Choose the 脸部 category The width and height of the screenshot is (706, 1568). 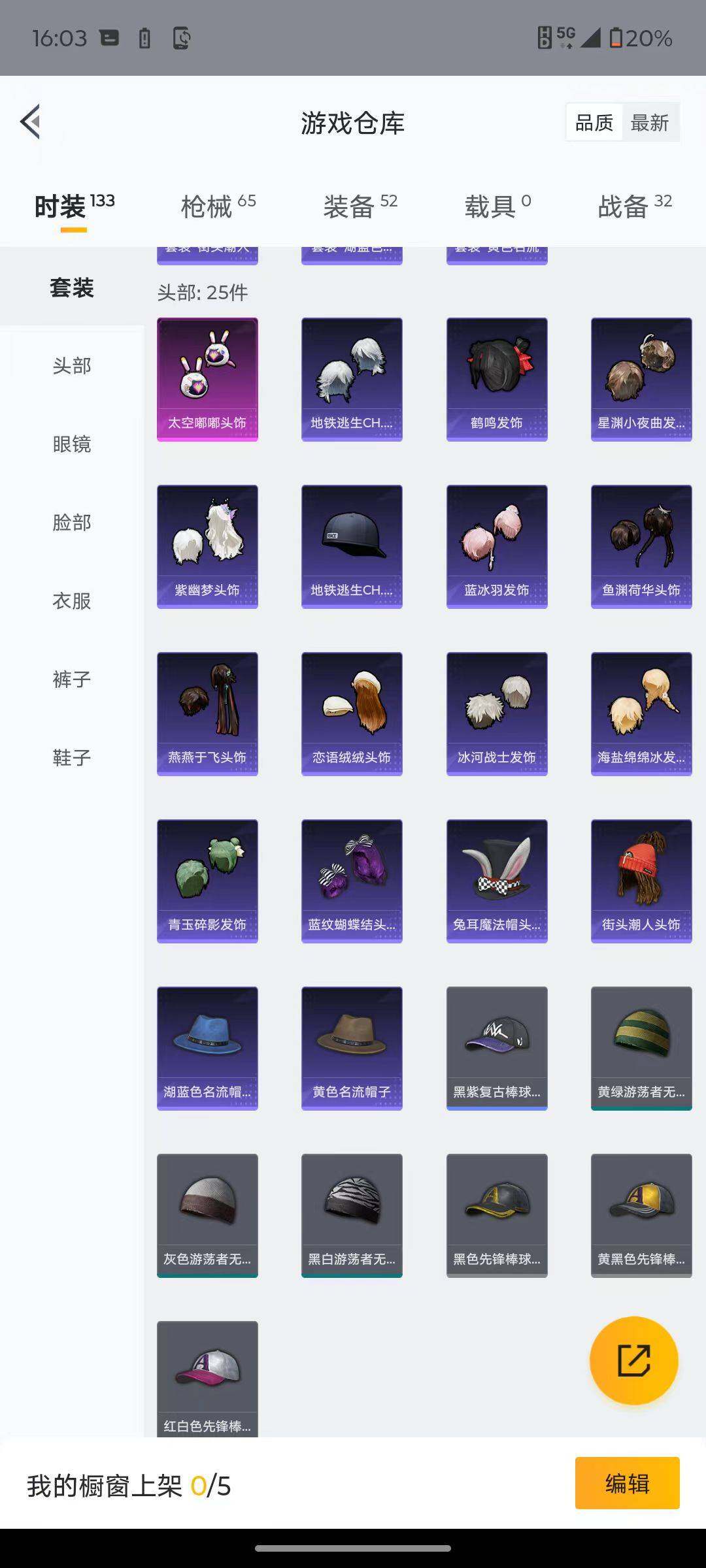pos(72,523)
